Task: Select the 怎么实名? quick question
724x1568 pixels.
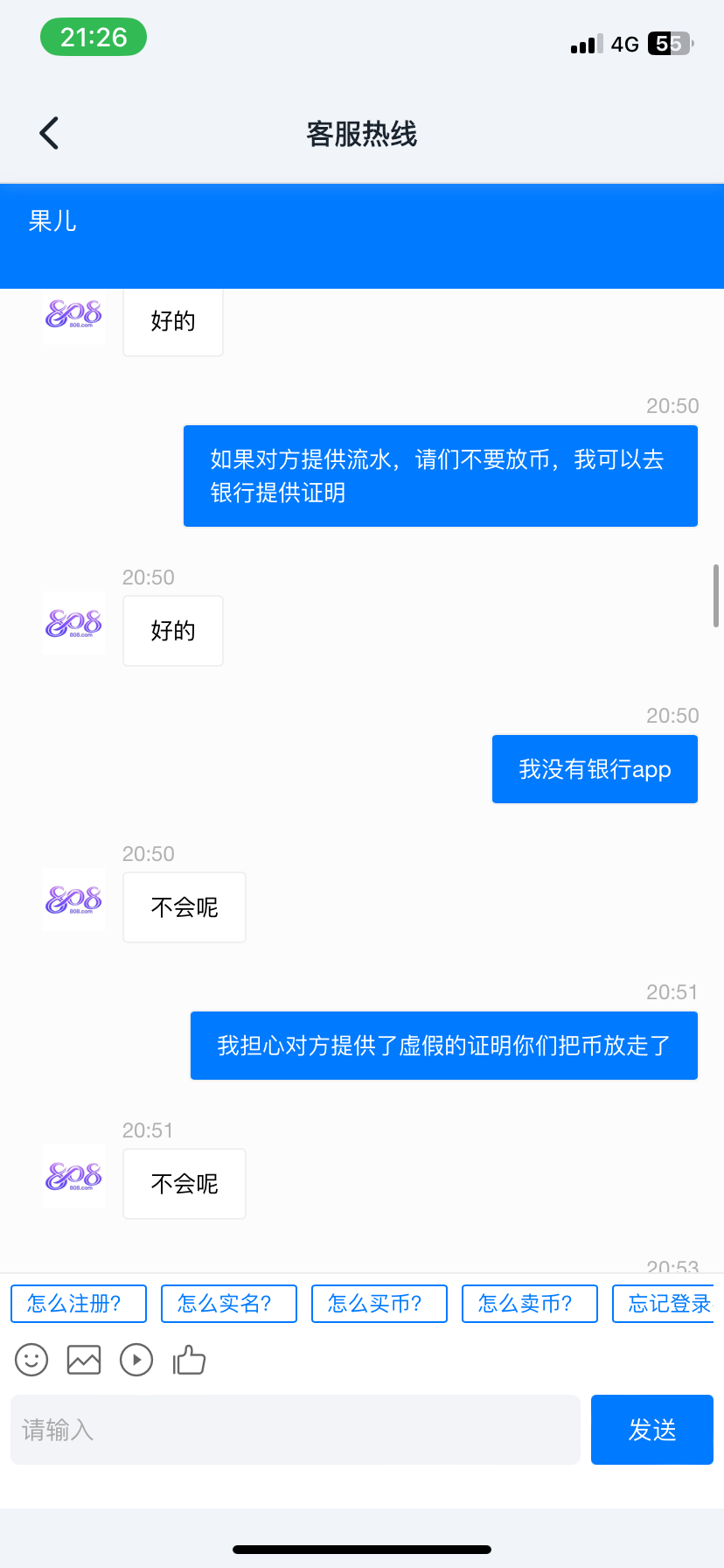Action: pos(229,1304)
